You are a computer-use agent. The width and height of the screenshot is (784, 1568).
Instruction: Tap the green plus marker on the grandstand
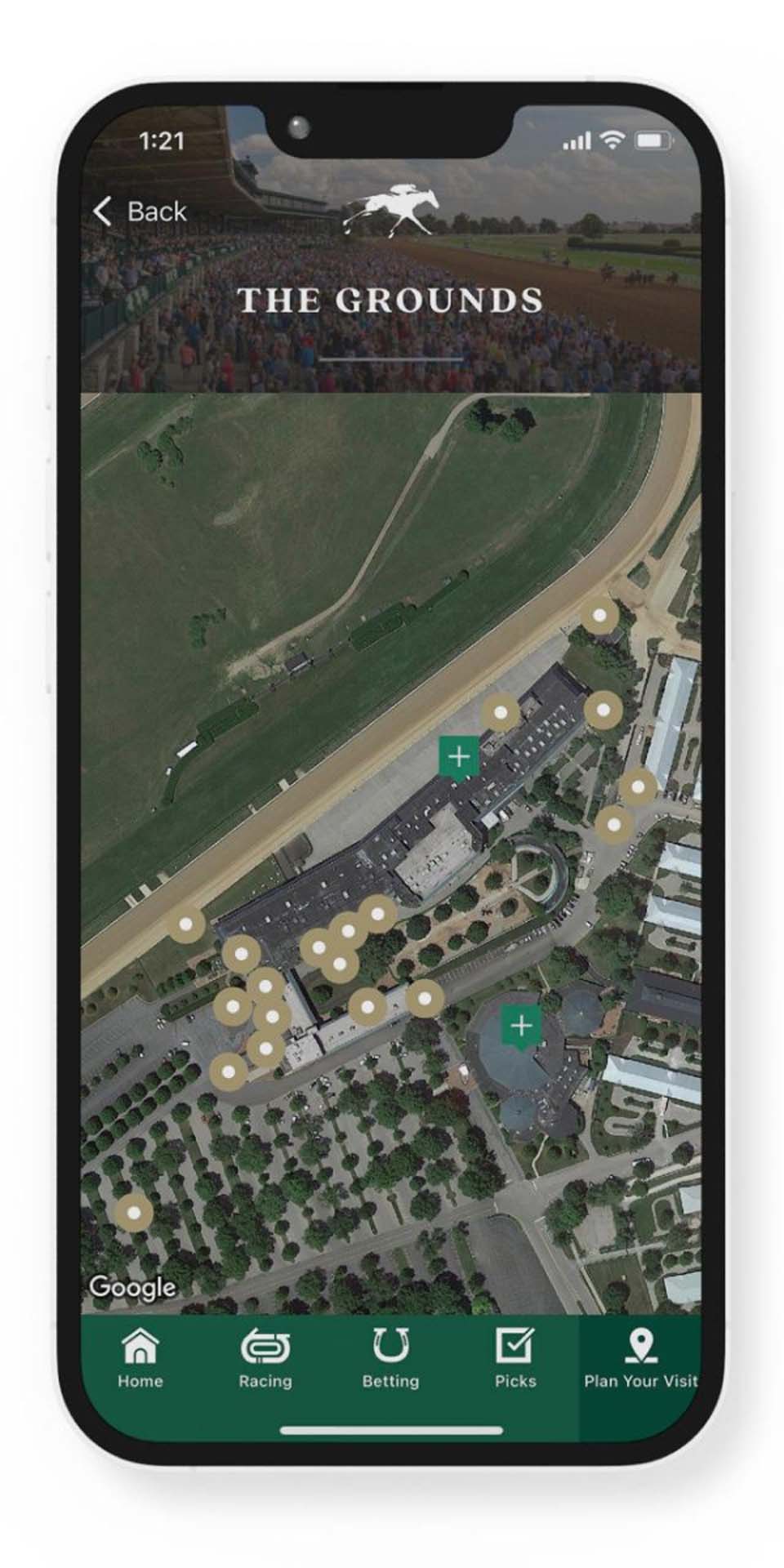click(x=459, y=757)
